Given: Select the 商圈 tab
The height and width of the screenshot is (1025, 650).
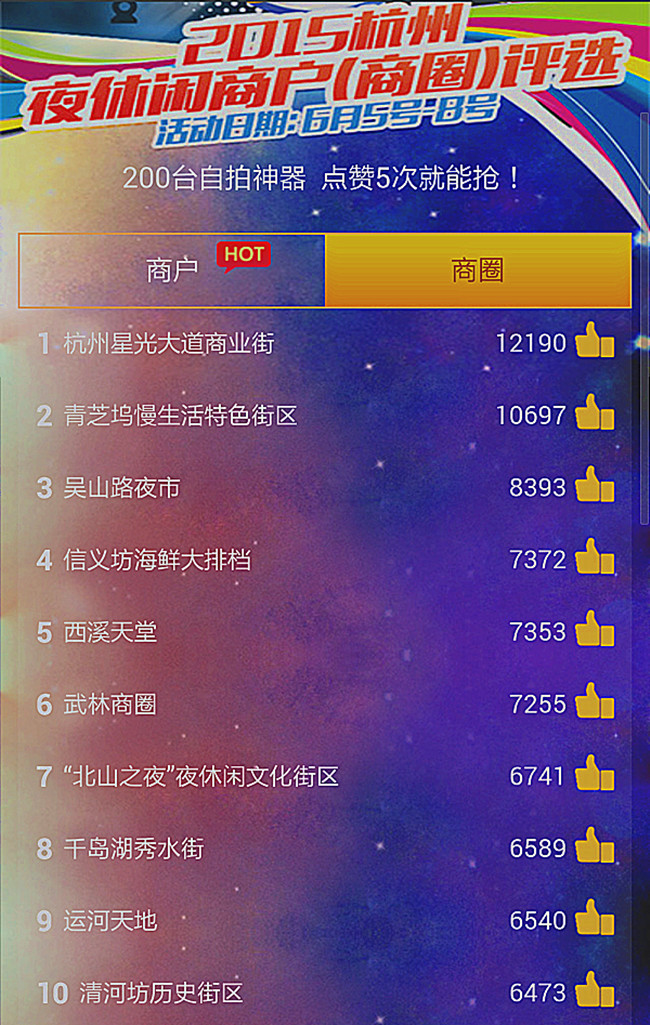Looking at the screenshot, I should pos(478,270).
